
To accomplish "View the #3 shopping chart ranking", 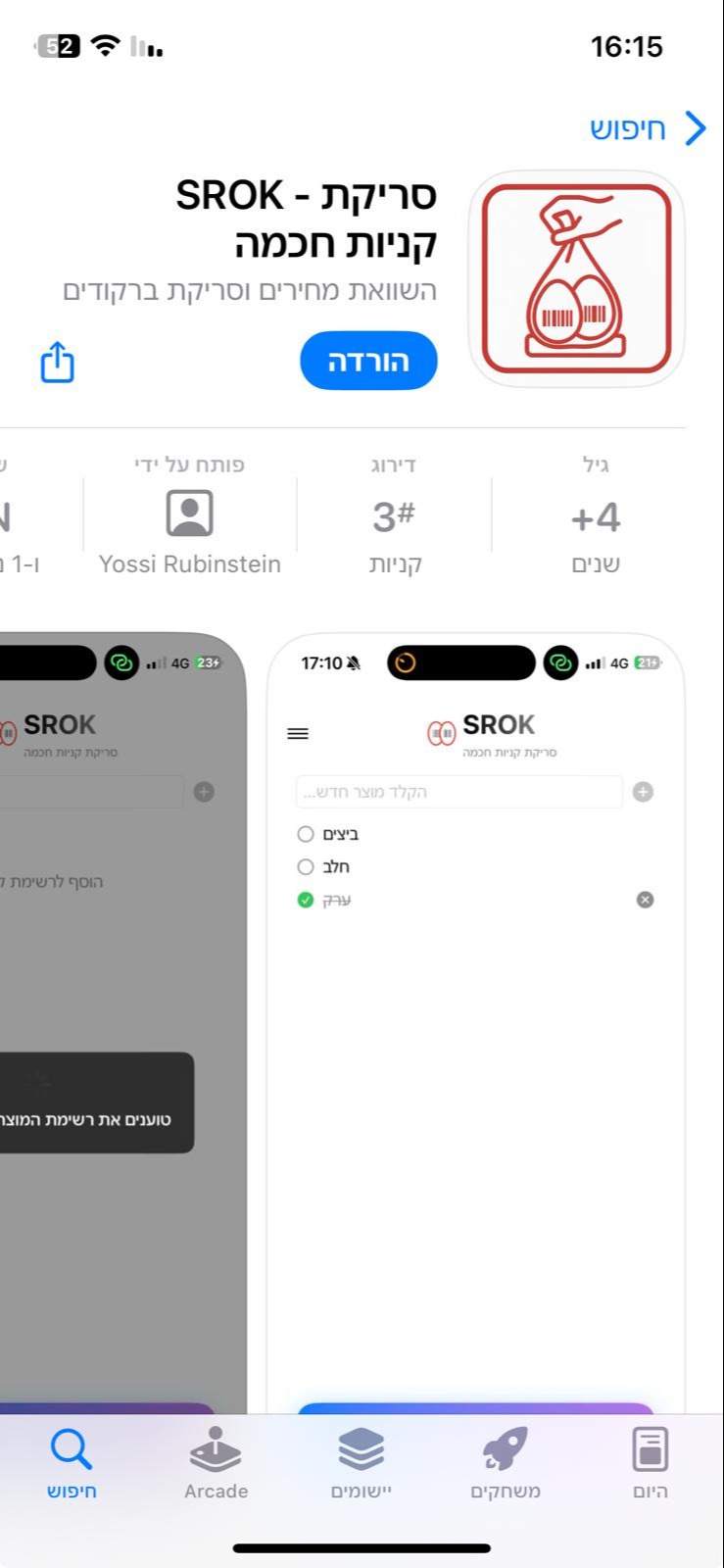I will tap(395, 517).
